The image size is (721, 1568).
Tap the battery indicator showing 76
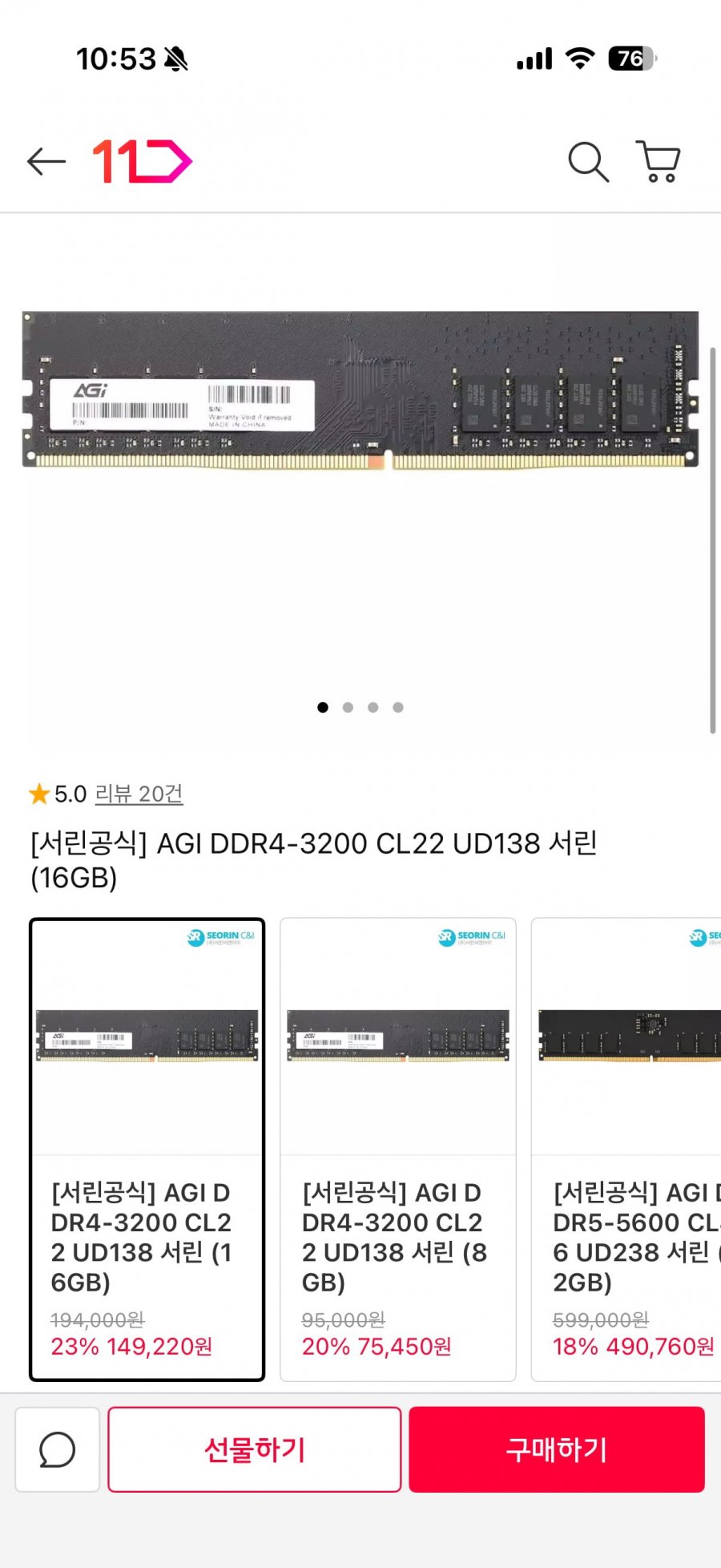632,58
